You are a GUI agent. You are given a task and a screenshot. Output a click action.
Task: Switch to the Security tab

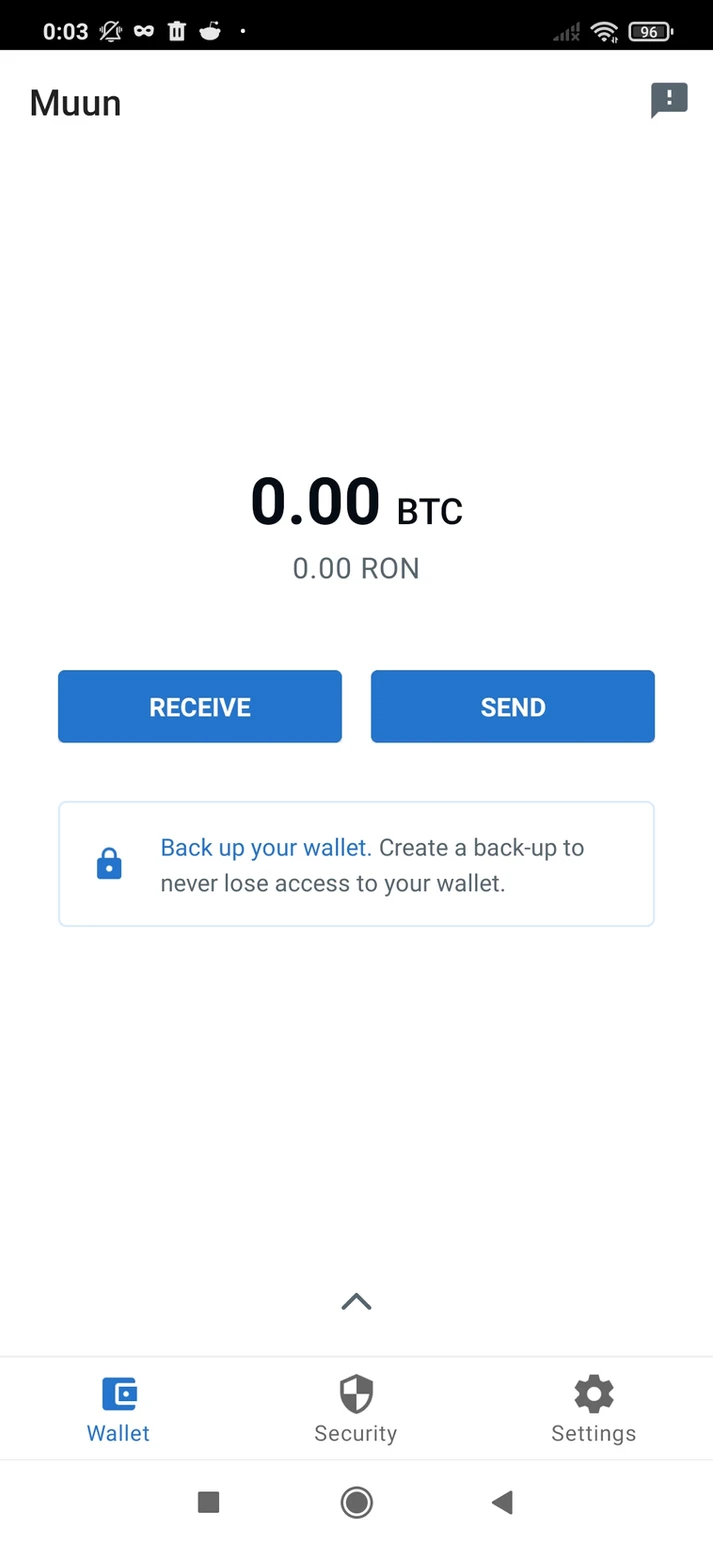coord(356,1409)
